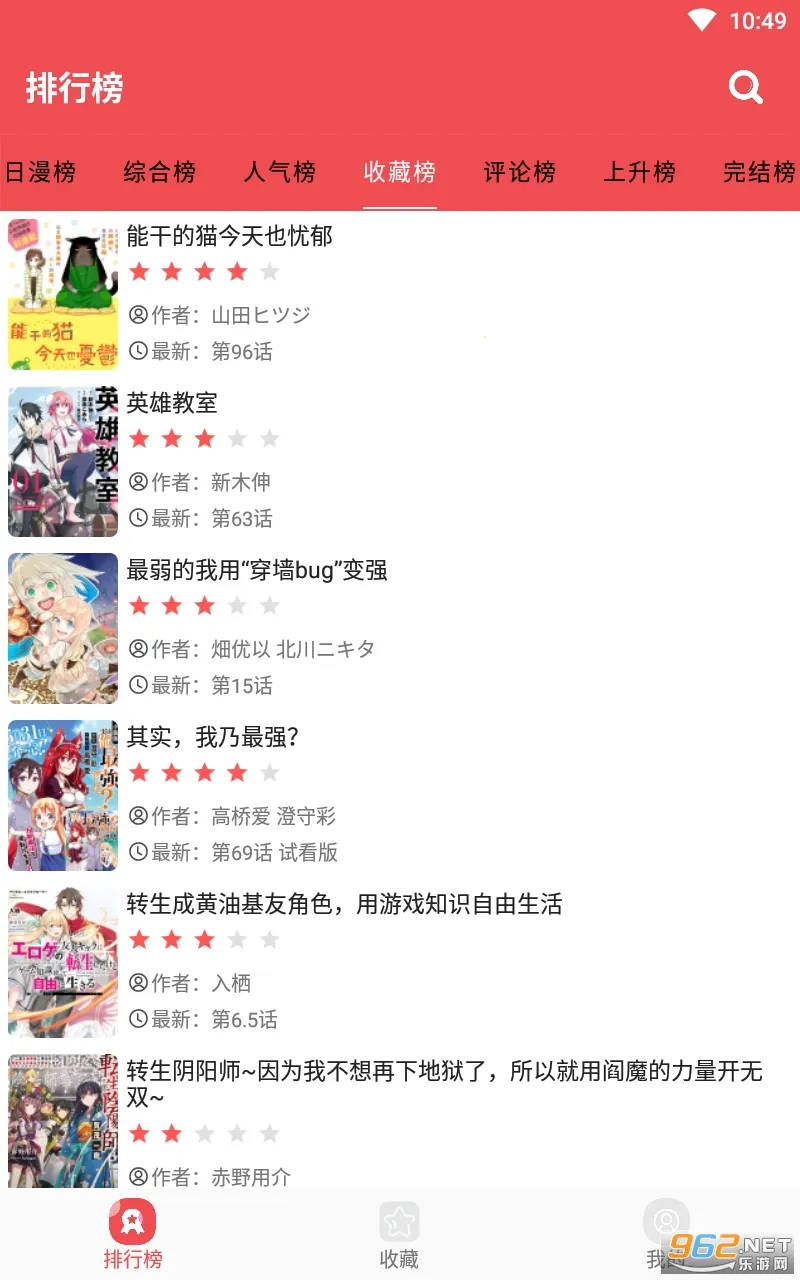Select the 排行榜 icon in bottom navigation
The height and width of the screenshot is (1280, 800).
(x=134, y=1222)
